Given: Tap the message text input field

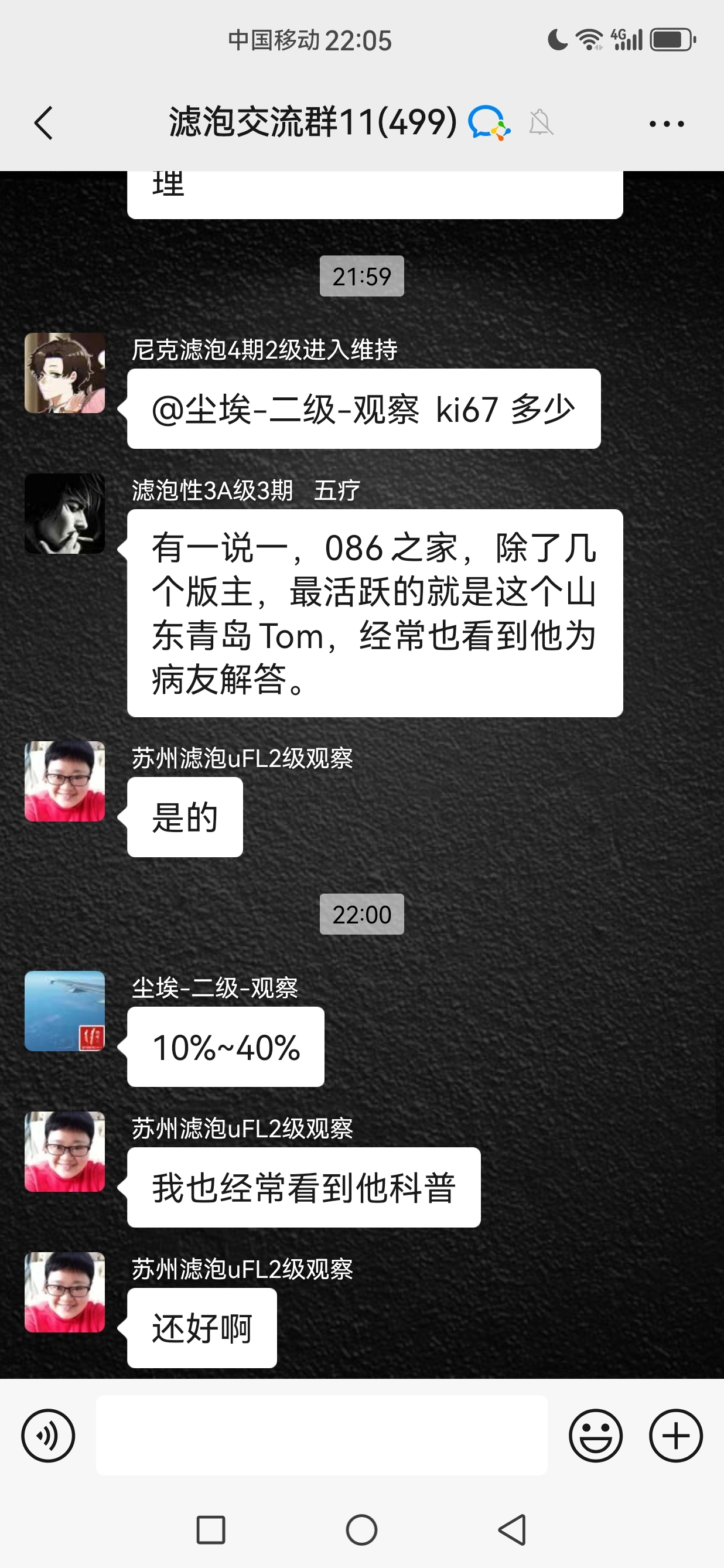Looking at the screenshot, I should click(321, 1434).
